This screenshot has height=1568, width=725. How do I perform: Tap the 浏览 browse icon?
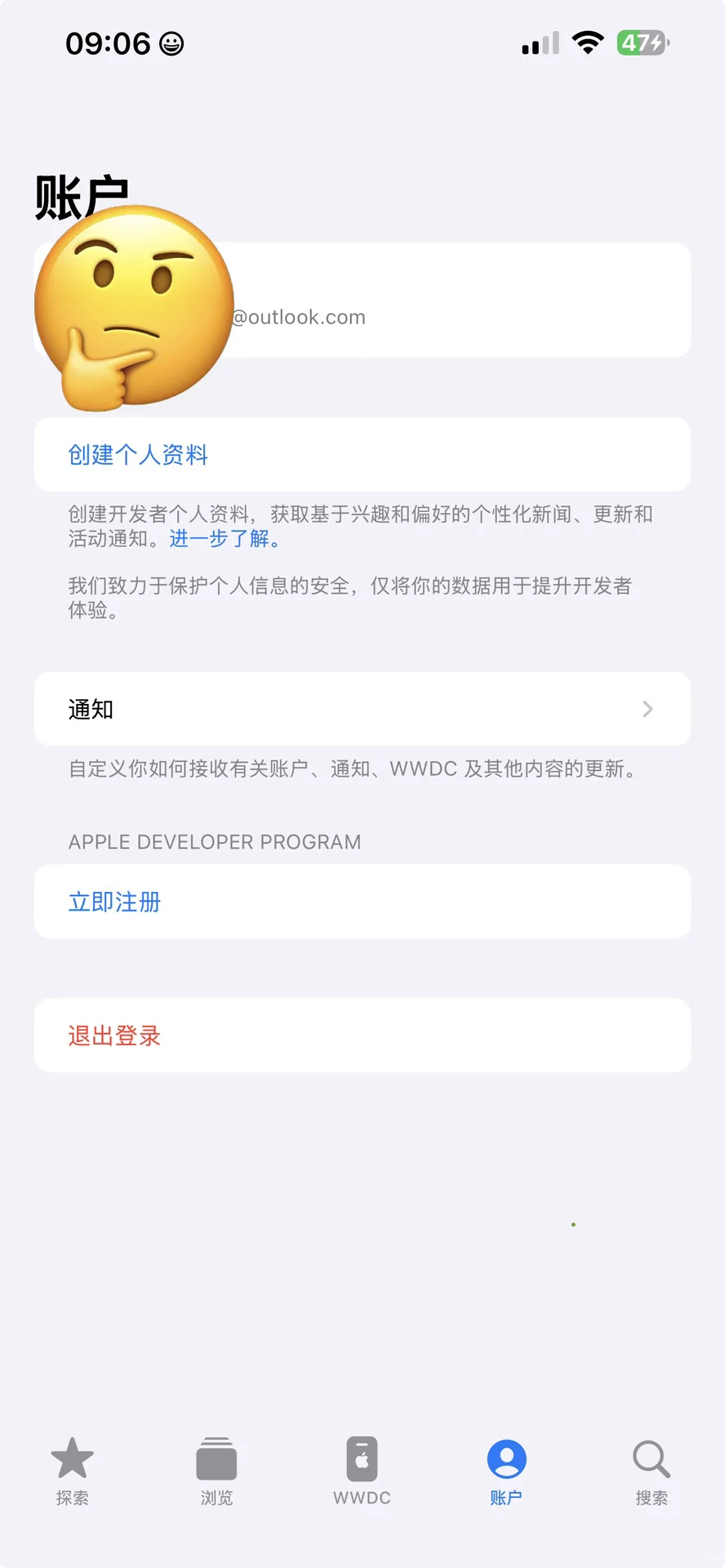pos(216,1460)
